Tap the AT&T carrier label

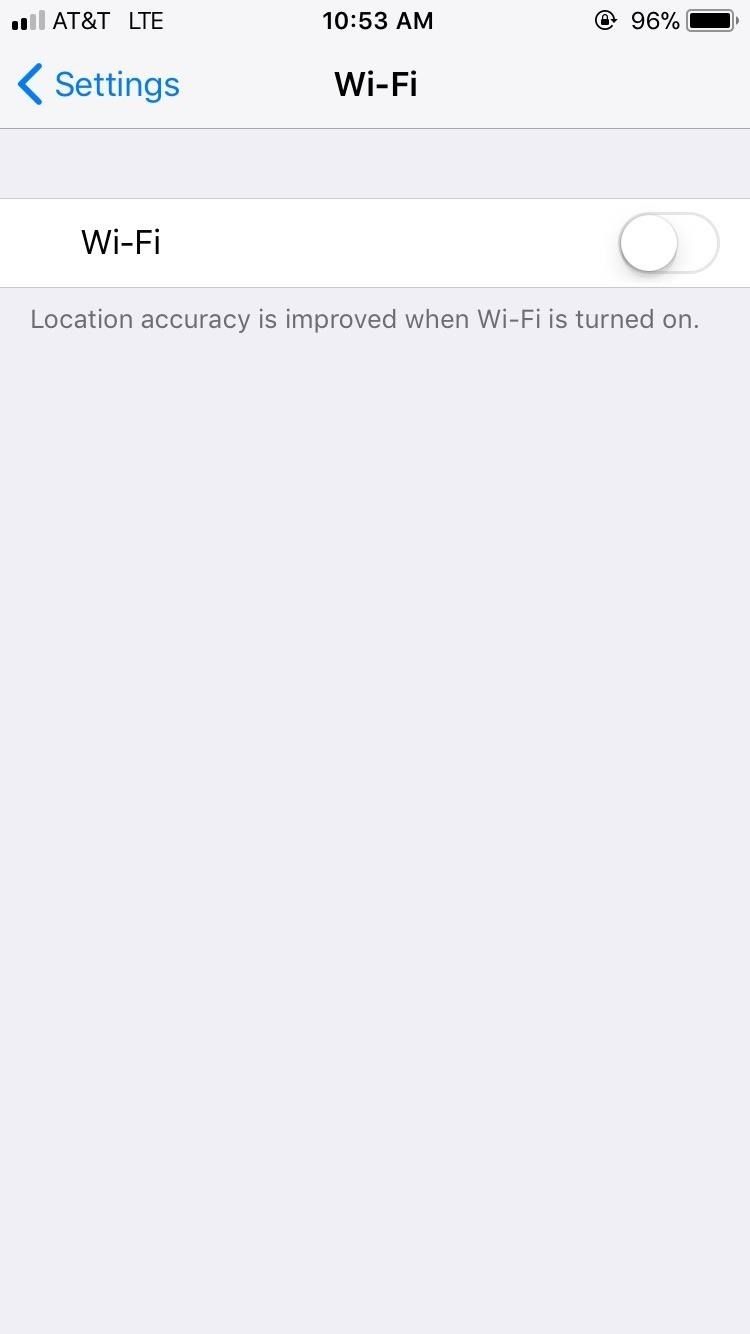[83, 20]
